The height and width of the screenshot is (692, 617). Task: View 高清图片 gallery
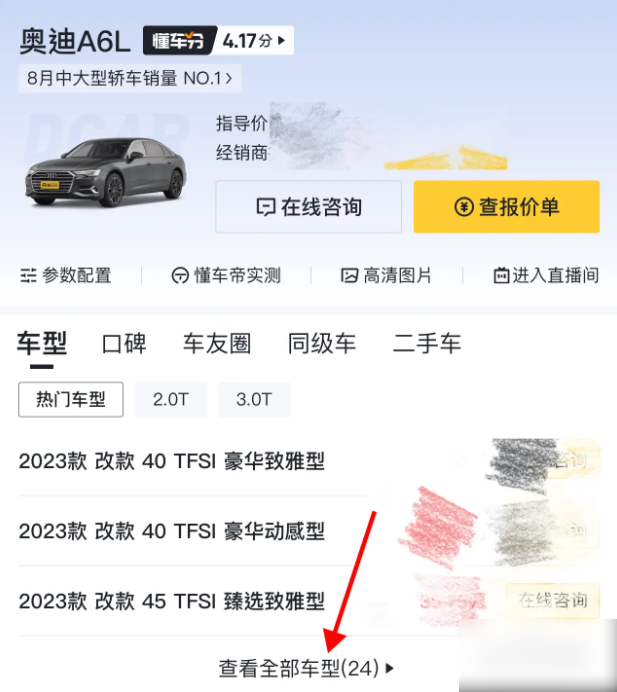386,275
